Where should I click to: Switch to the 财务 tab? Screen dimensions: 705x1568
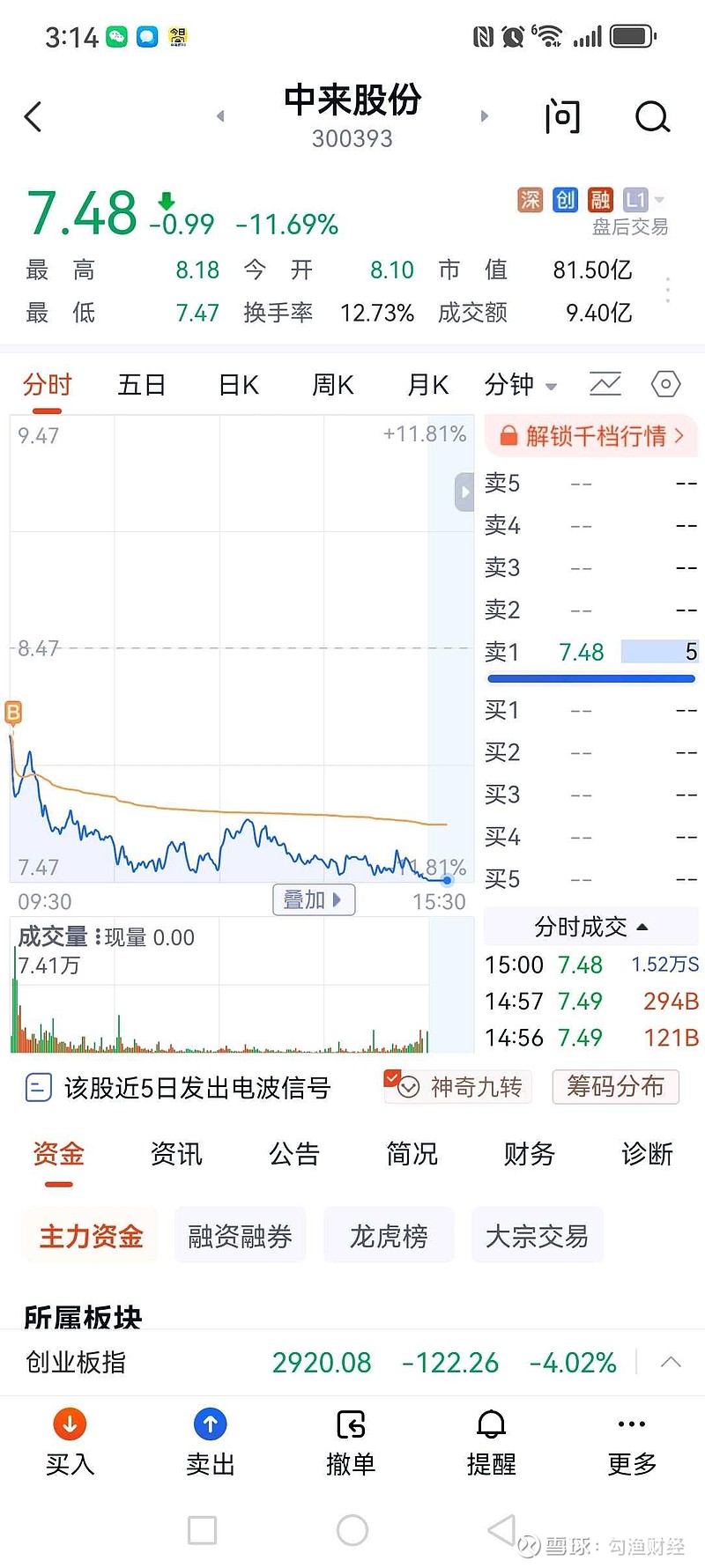coord(528,1154)
